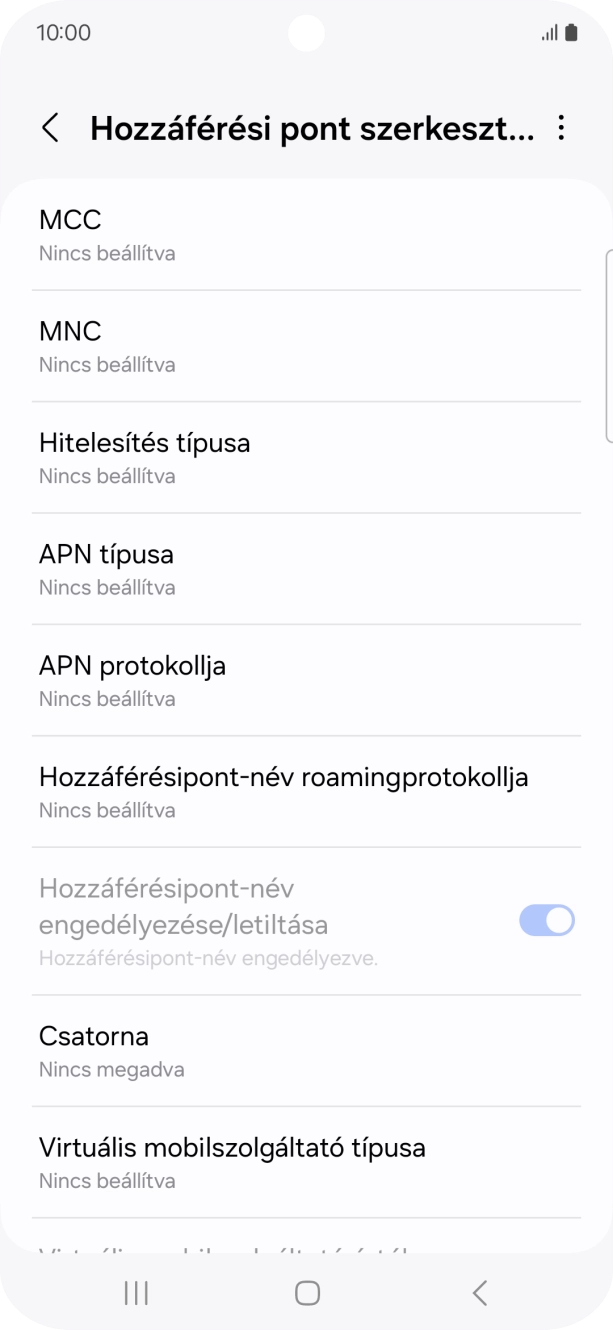This screenshot has width=613, height=1330.
Task: Open Hozzáférésipont-név roamingprotokollja setting
Action: (306, 791)
